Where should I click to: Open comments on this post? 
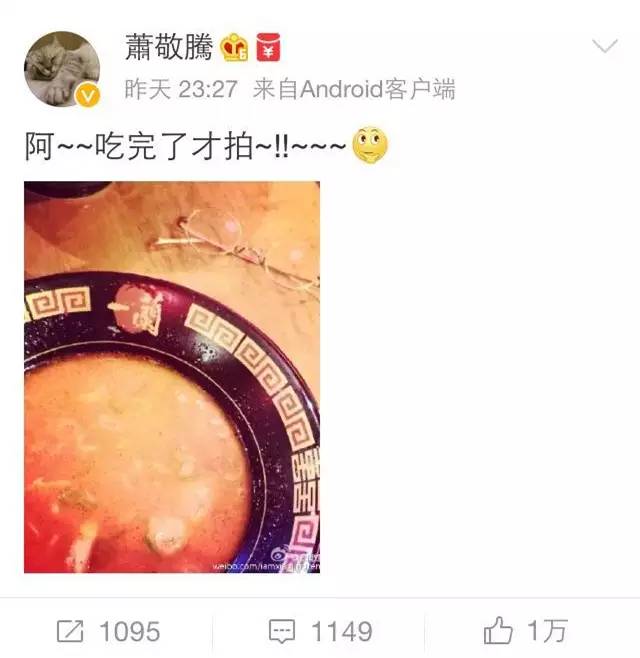point(320,631)
